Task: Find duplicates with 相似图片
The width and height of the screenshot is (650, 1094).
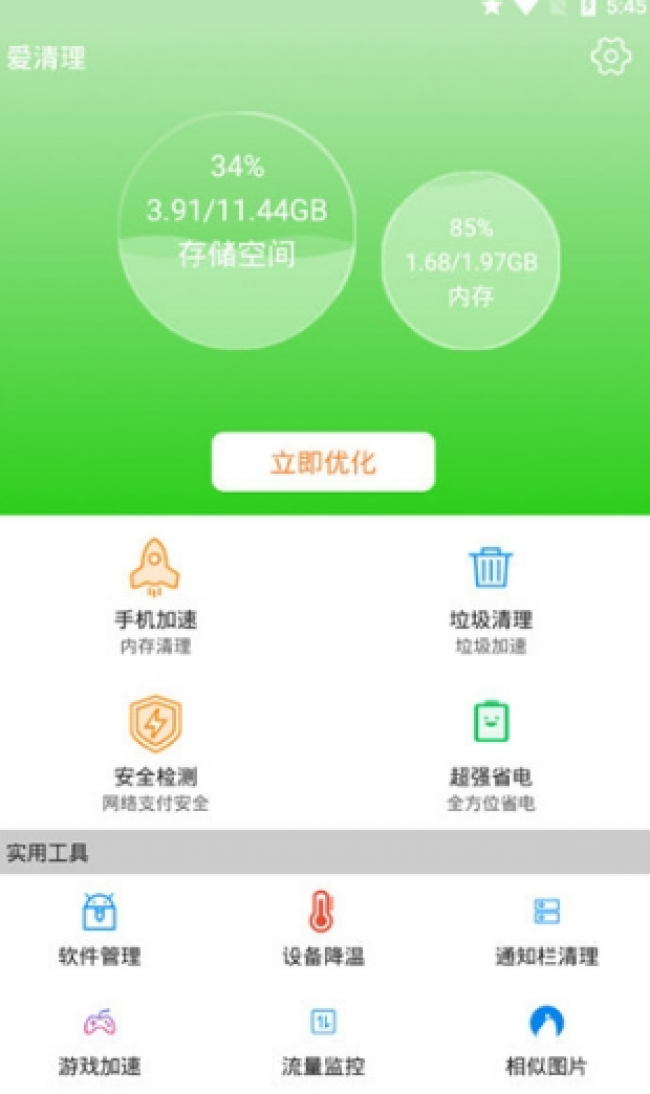Action: [x=546, y=1038]
